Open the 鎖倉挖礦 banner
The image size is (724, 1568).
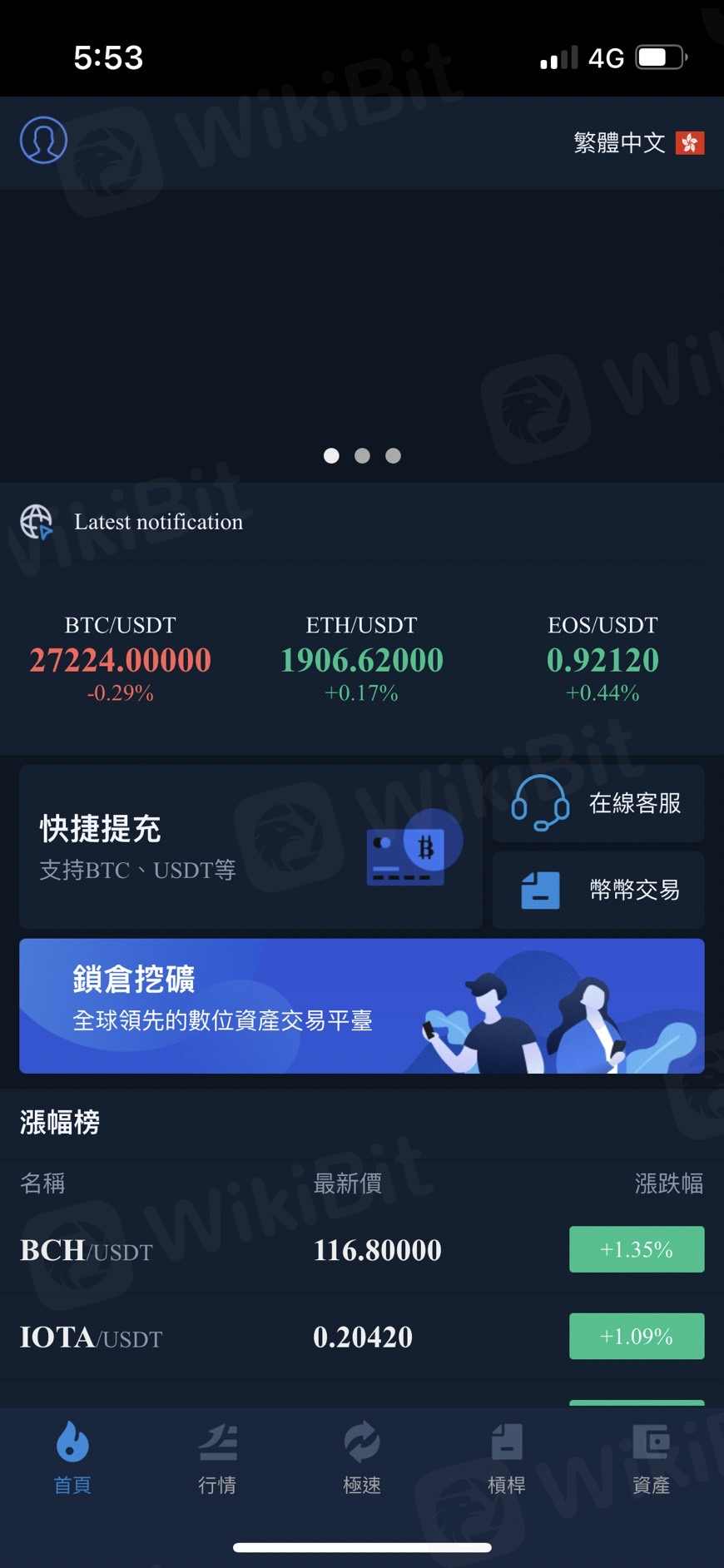pos(362,1006)
